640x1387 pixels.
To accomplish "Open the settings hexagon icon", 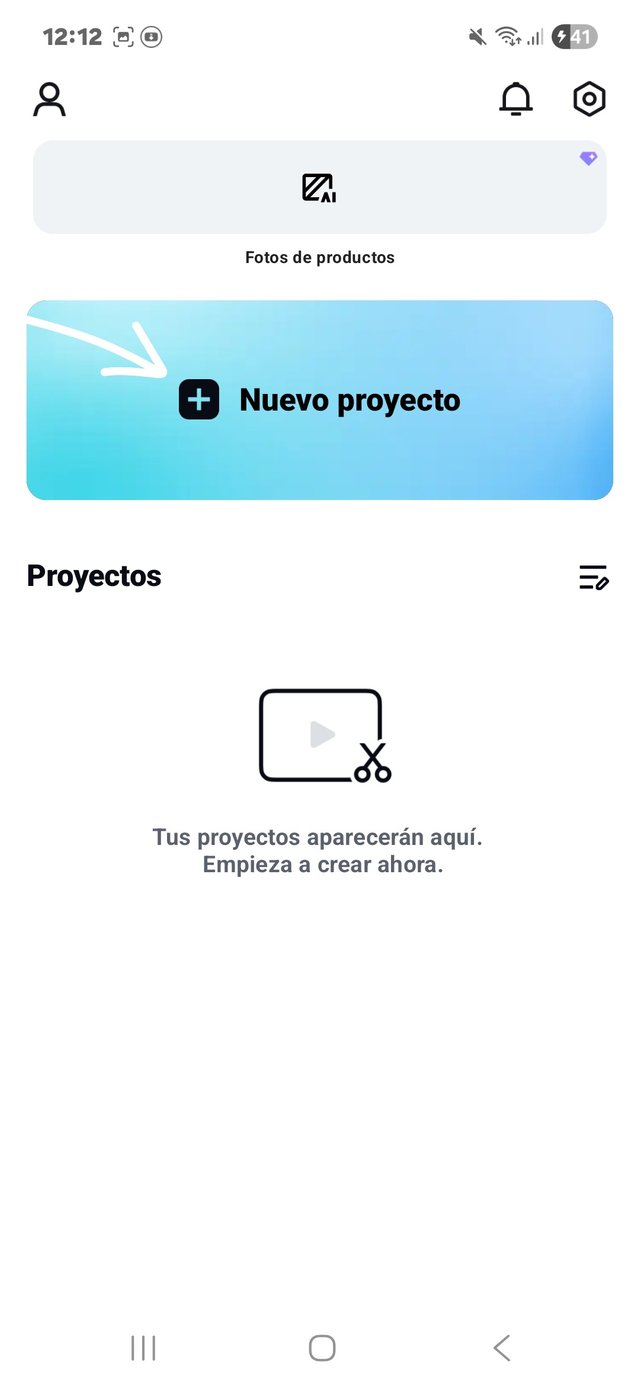I will point(590,99).
